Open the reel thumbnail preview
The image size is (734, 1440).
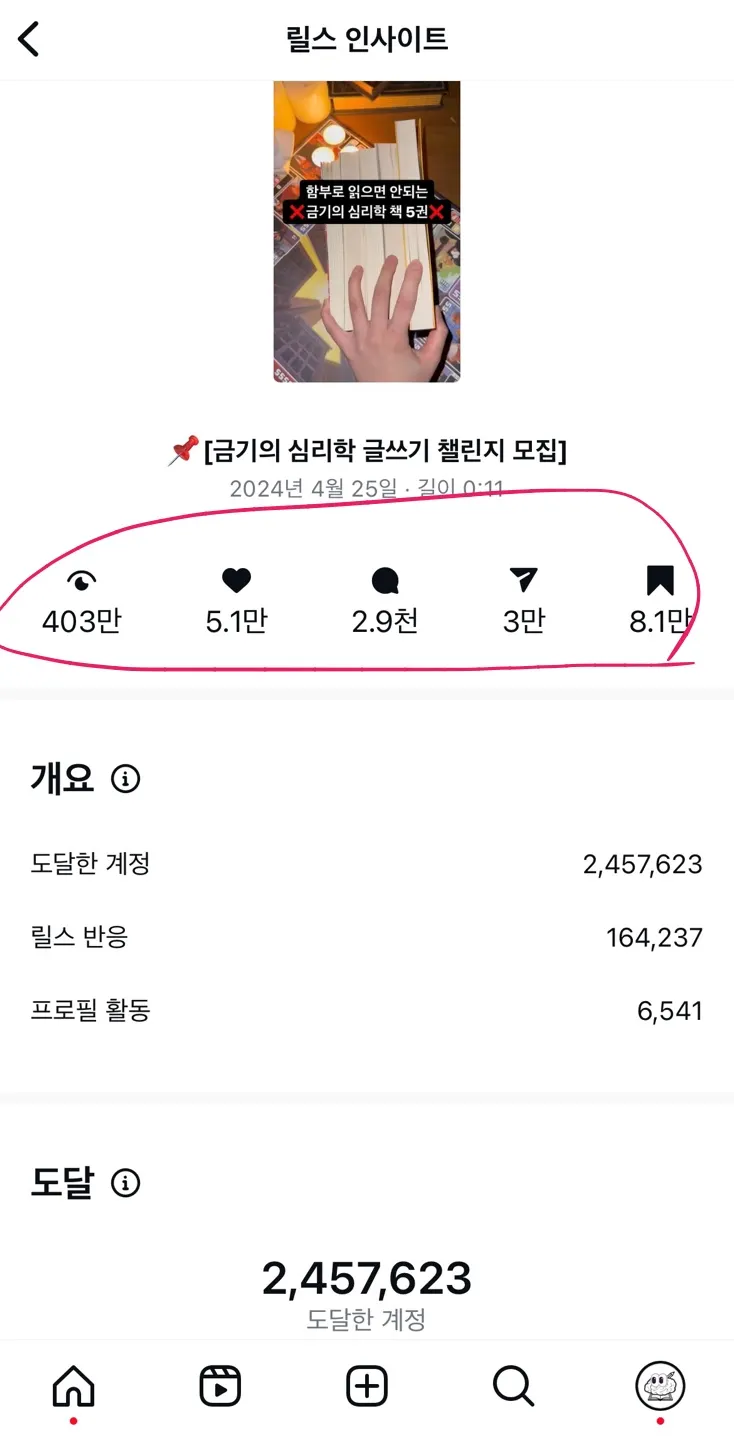367,231
